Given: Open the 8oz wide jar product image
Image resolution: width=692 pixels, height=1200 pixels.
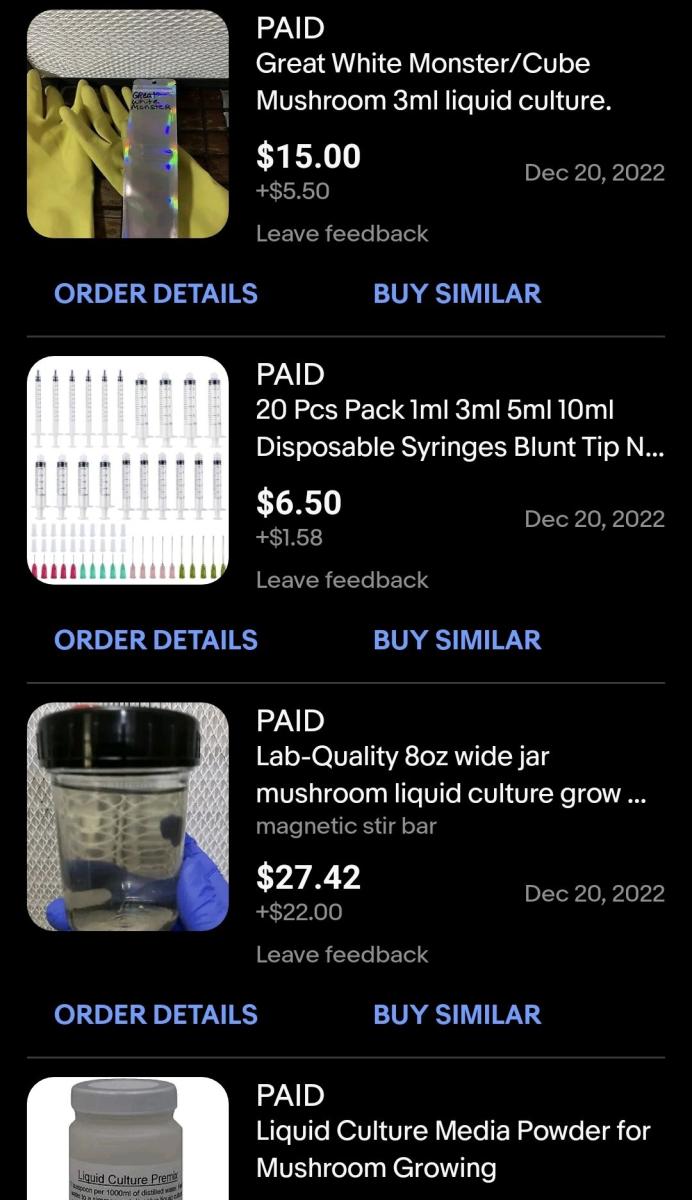Looking at the screenshot, I should [x=128, y=816].
